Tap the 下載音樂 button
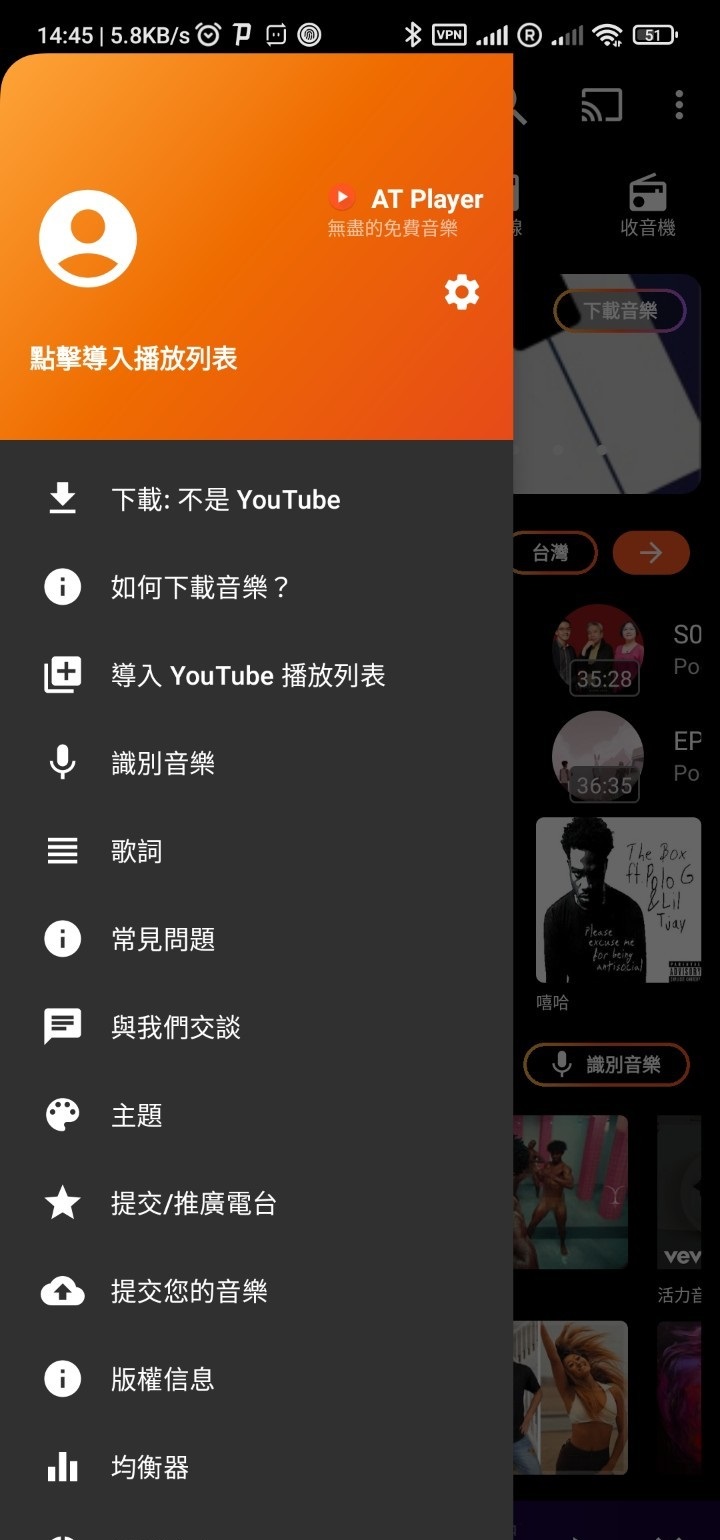Image resolution: width=720 pixels, height=1540 pixels. [x=619, y=310]
